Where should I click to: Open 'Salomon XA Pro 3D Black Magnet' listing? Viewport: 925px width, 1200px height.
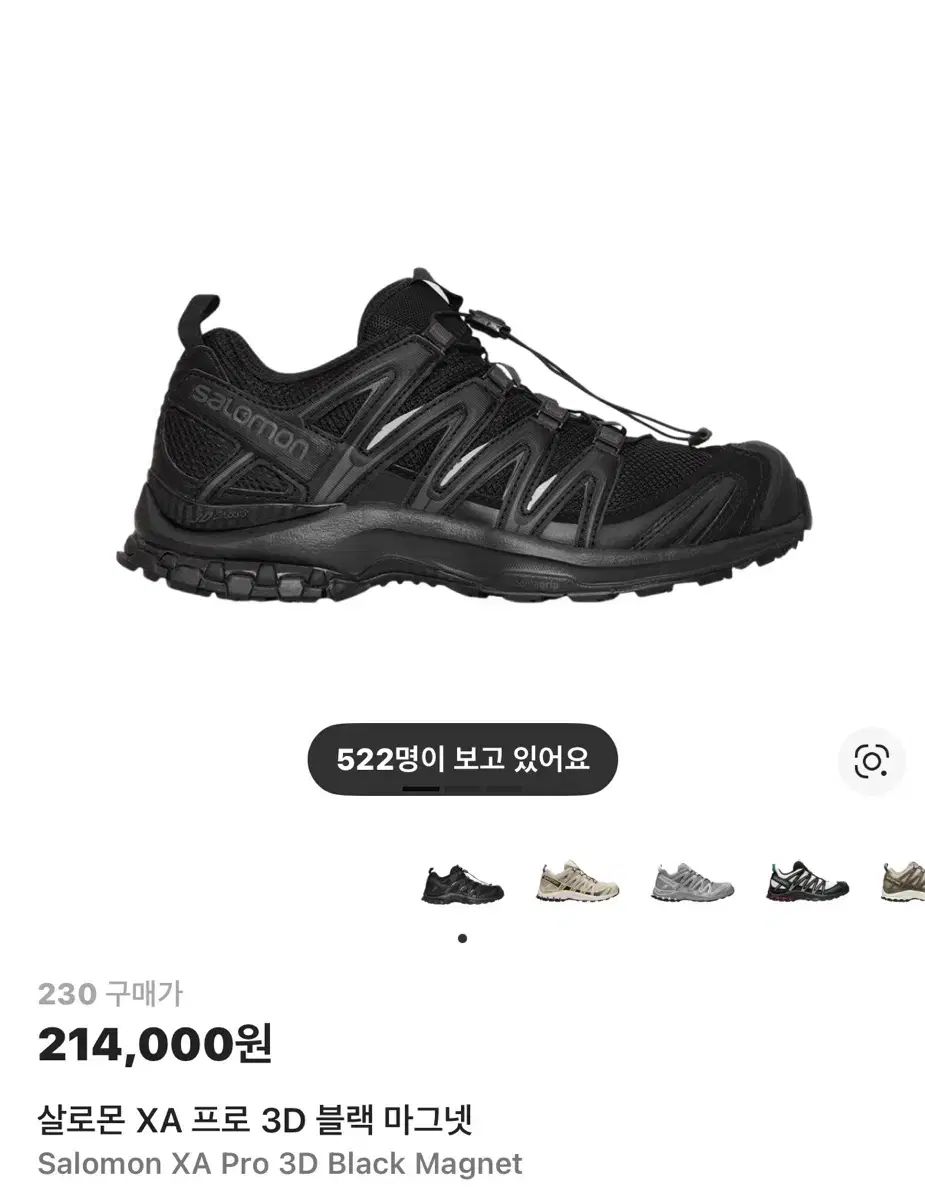(x=280, y=1164)
